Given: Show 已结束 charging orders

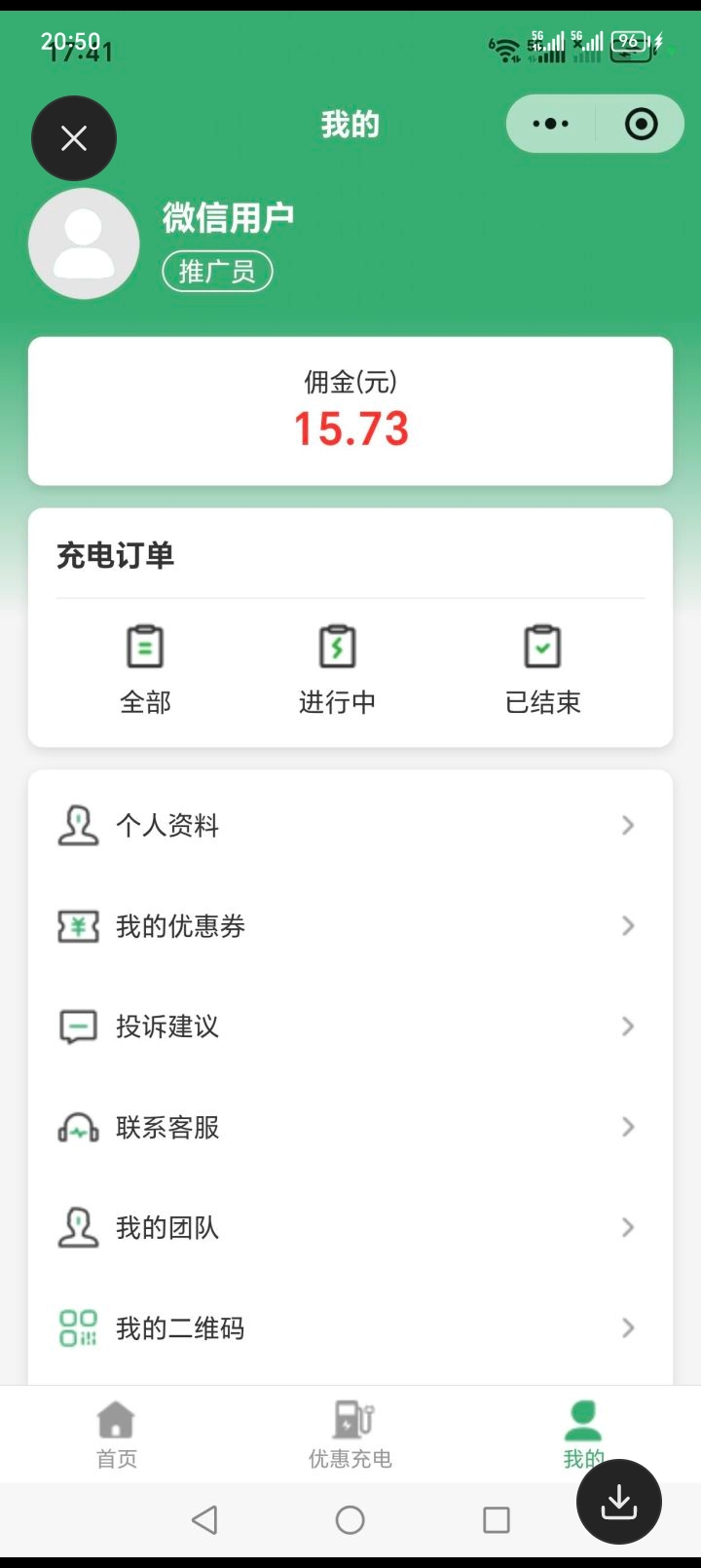Looking at the screenshot, I should pos(542,671).
